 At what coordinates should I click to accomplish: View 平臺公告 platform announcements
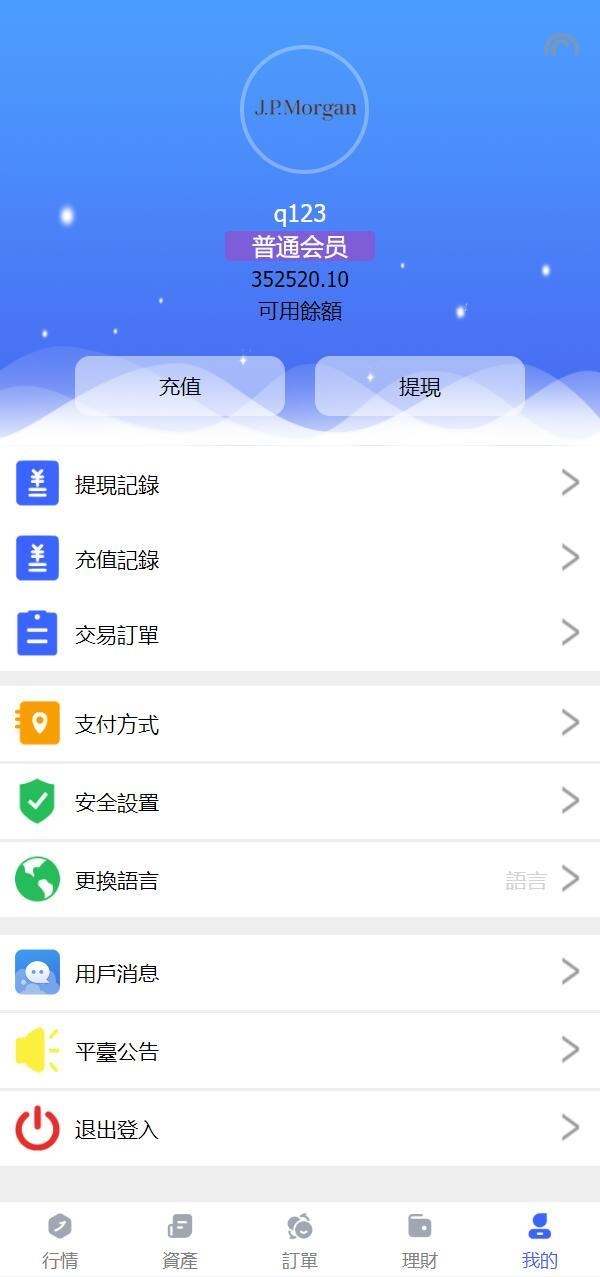pos(300,1050)
